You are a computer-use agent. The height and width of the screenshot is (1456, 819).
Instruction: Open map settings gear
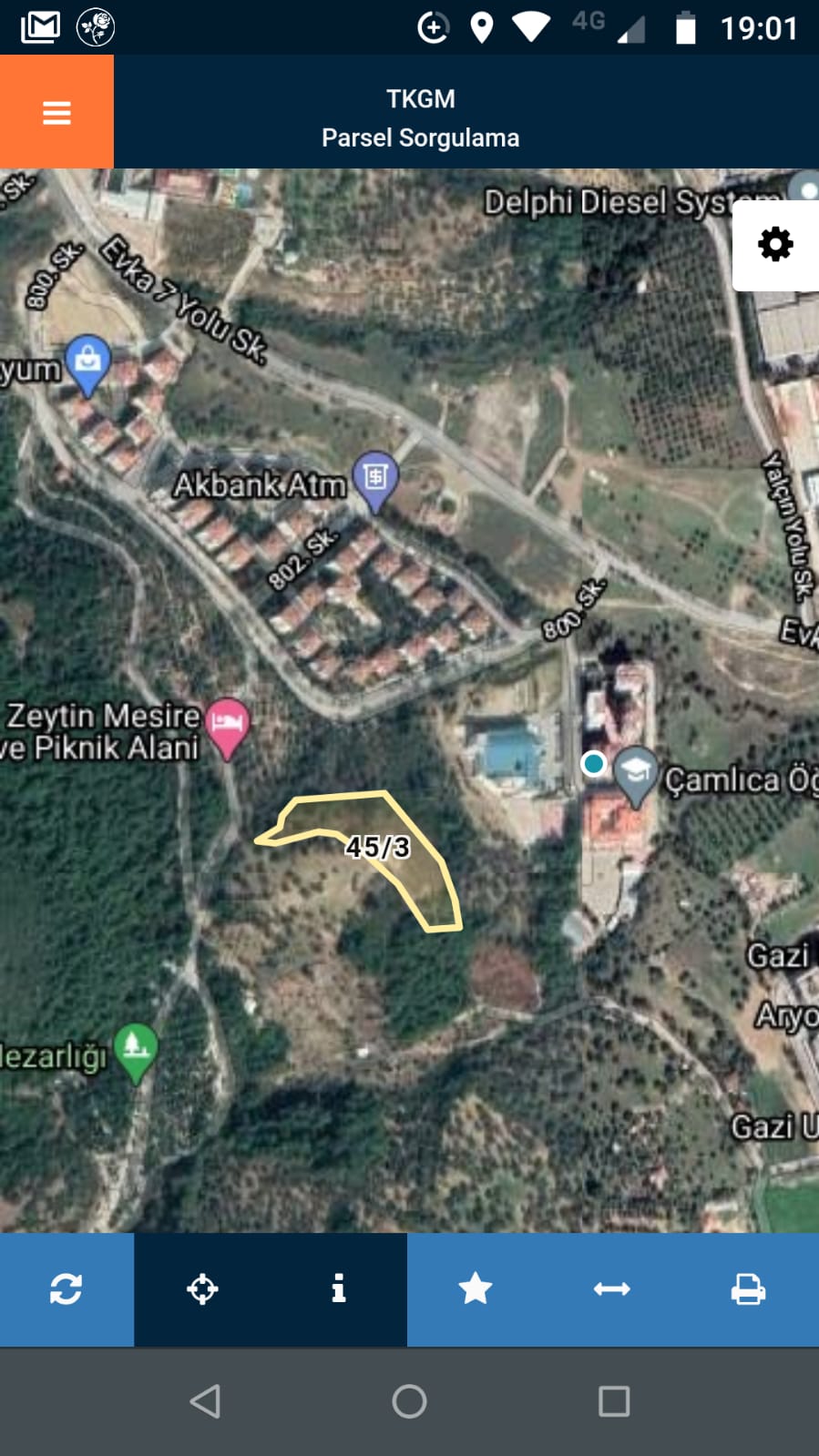775,245
